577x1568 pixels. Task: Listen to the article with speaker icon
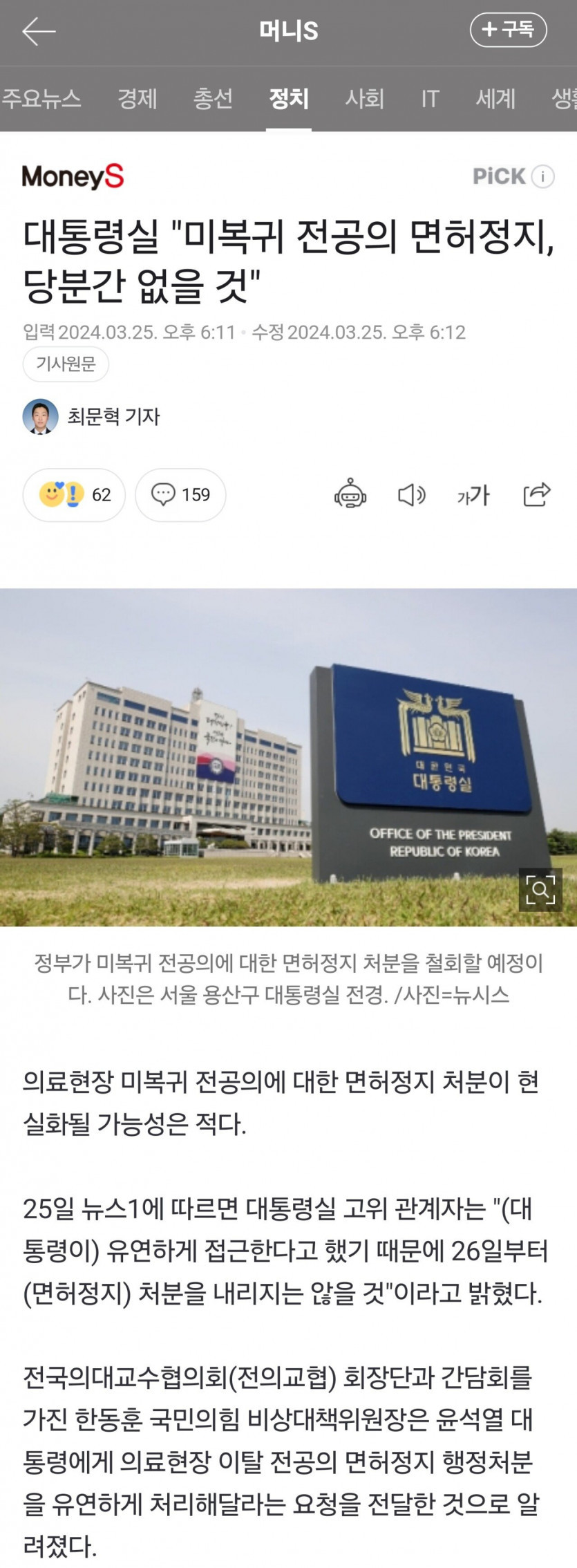412,495
